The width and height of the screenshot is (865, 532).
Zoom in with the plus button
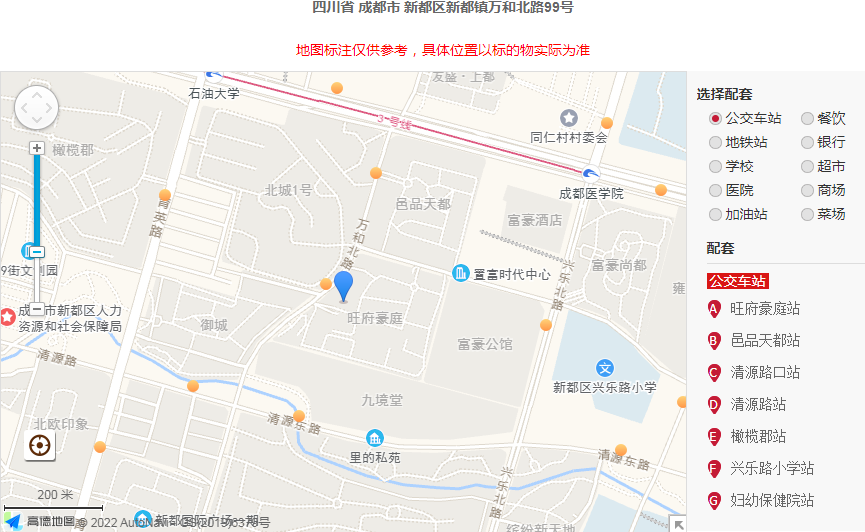tap(37, 148)
